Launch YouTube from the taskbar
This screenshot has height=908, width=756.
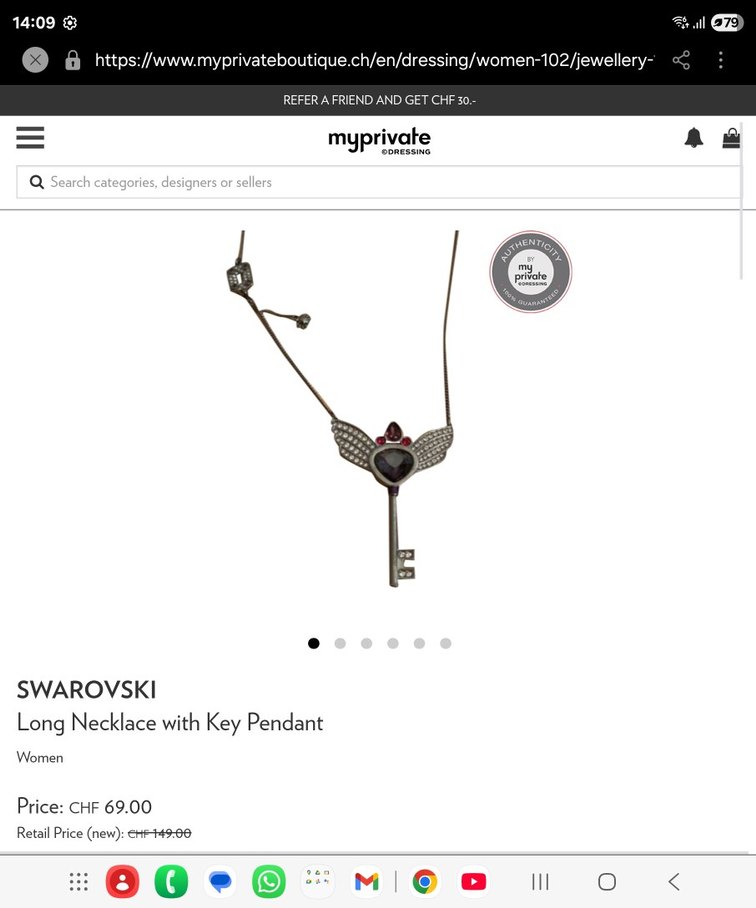click(474, 881)
